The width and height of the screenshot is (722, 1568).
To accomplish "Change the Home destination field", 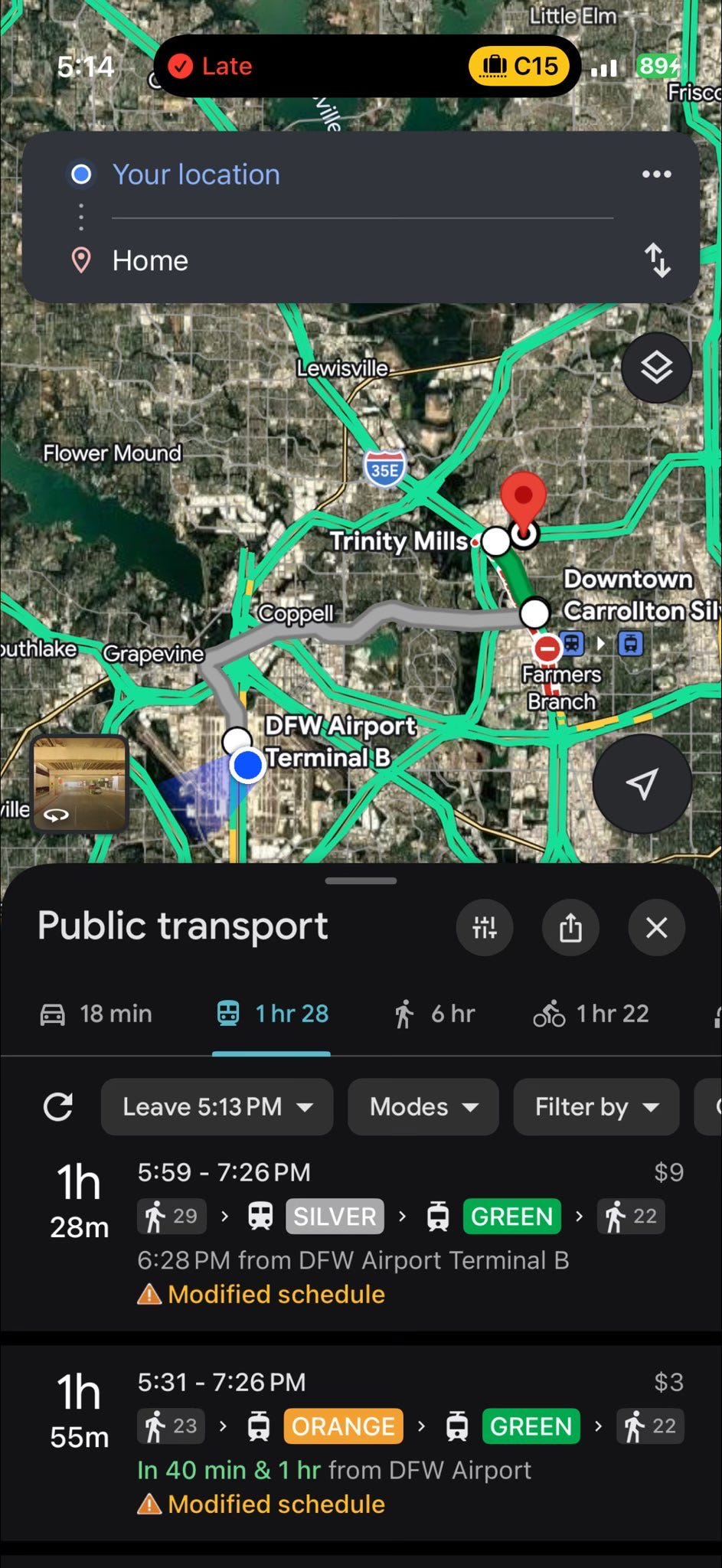I will coord(150,261).
